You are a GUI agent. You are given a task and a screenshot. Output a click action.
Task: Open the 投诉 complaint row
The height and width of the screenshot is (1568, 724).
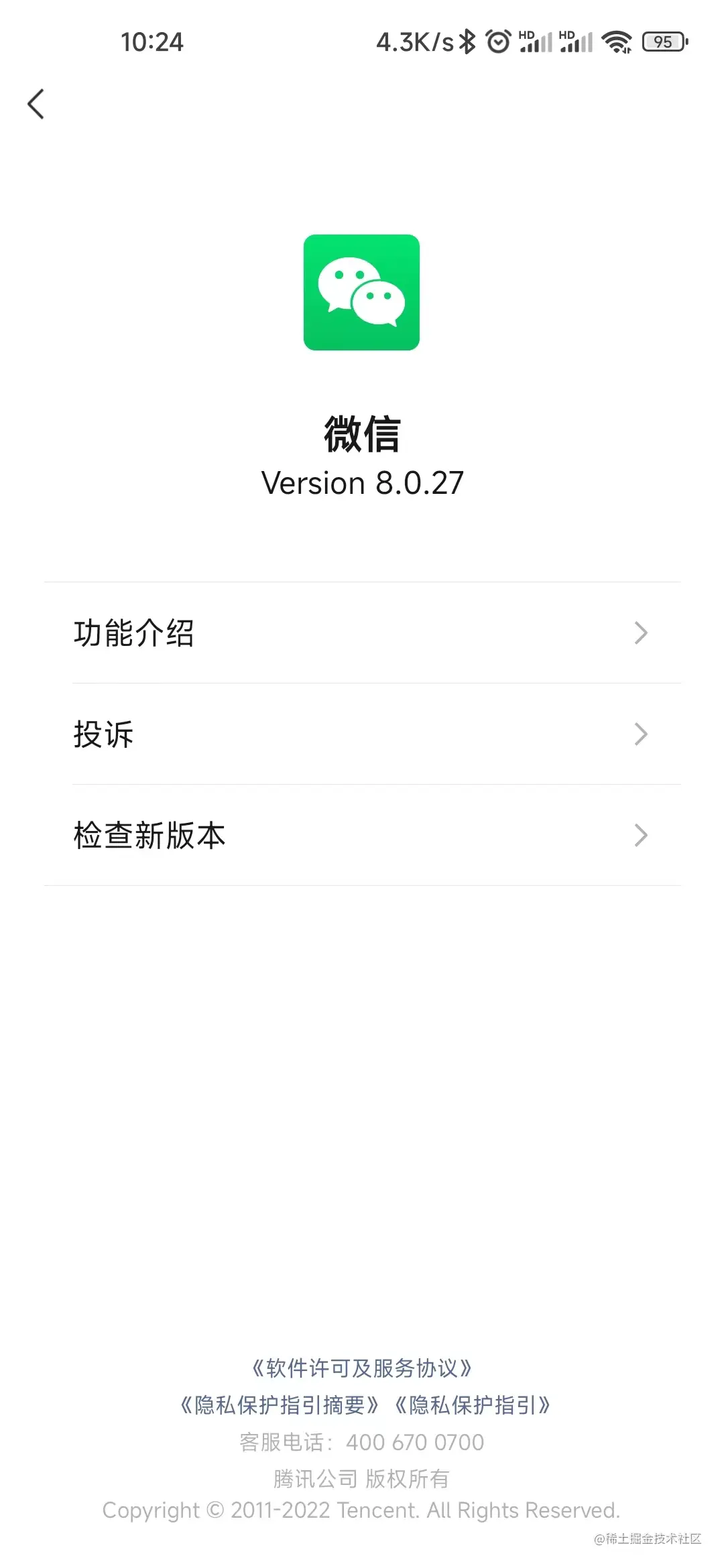pyautogui.click(x=362, y=734)
